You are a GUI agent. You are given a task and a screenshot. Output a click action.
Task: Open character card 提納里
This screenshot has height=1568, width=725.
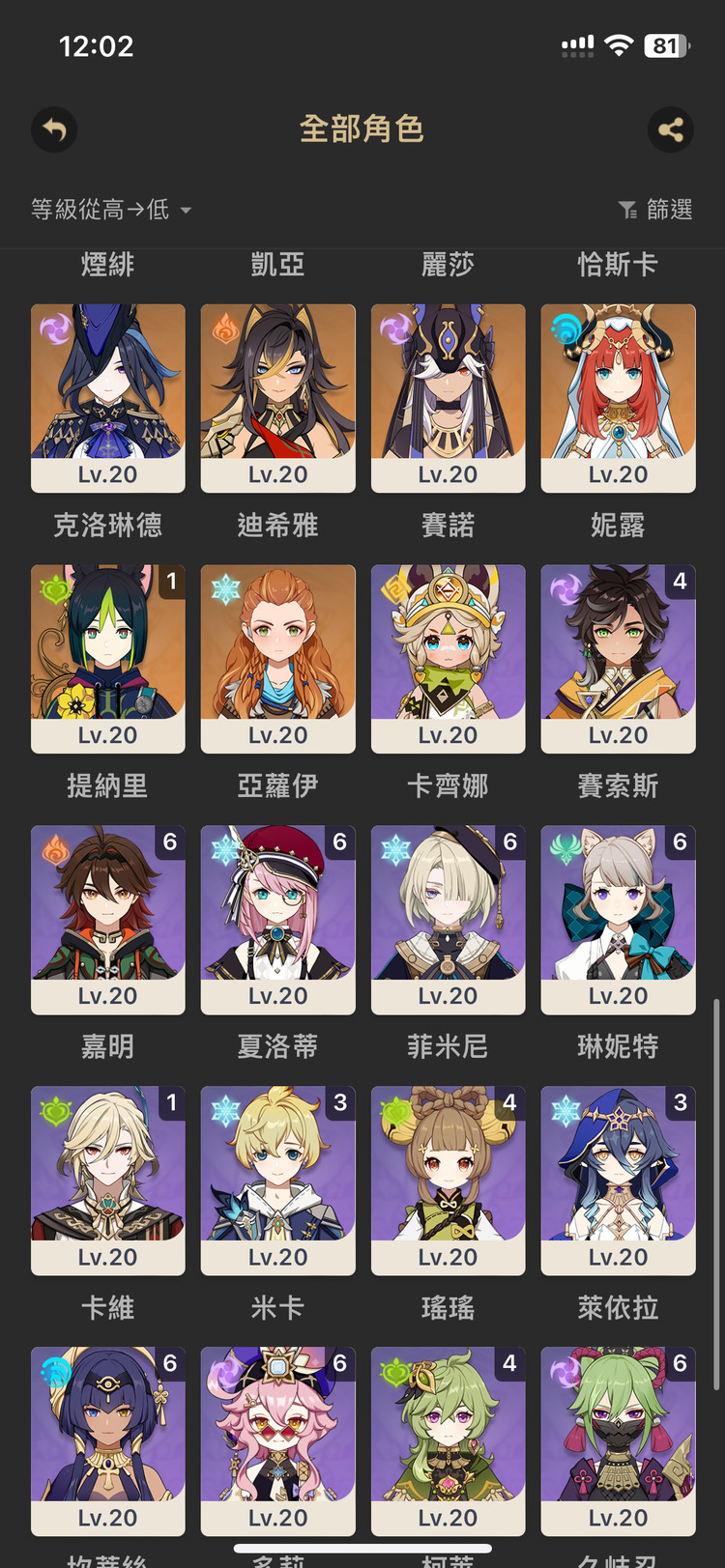click(x=108, y=659)
